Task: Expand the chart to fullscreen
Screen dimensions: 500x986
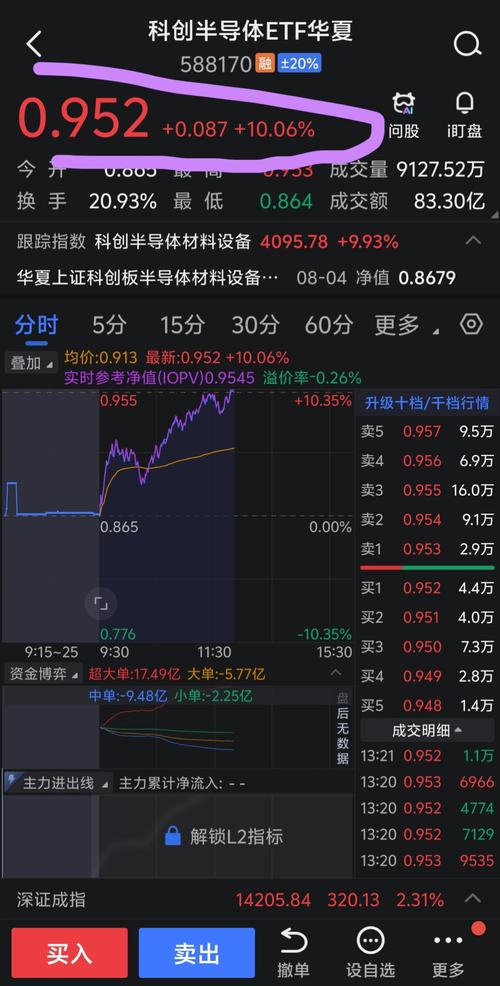Action: 101,604
